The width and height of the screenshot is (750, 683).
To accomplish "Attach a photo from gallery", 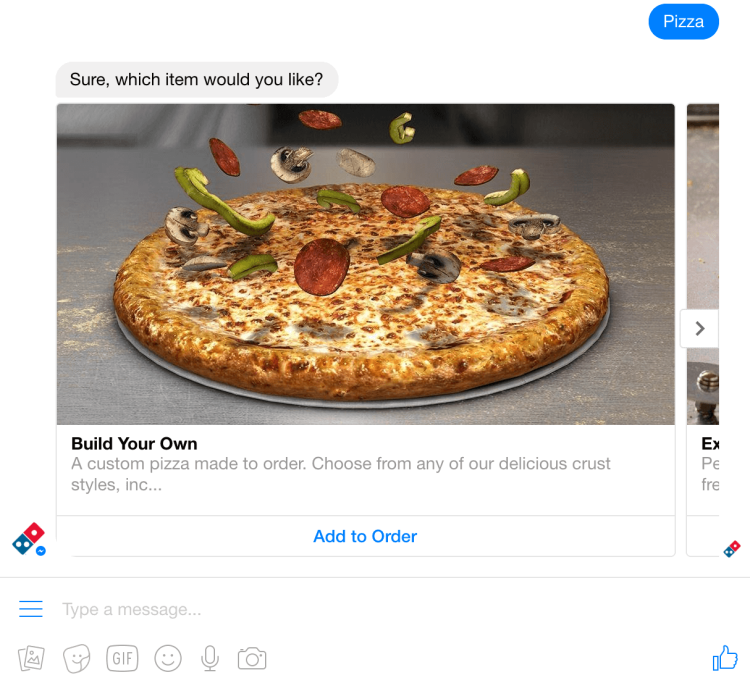I will coord(32,658).
